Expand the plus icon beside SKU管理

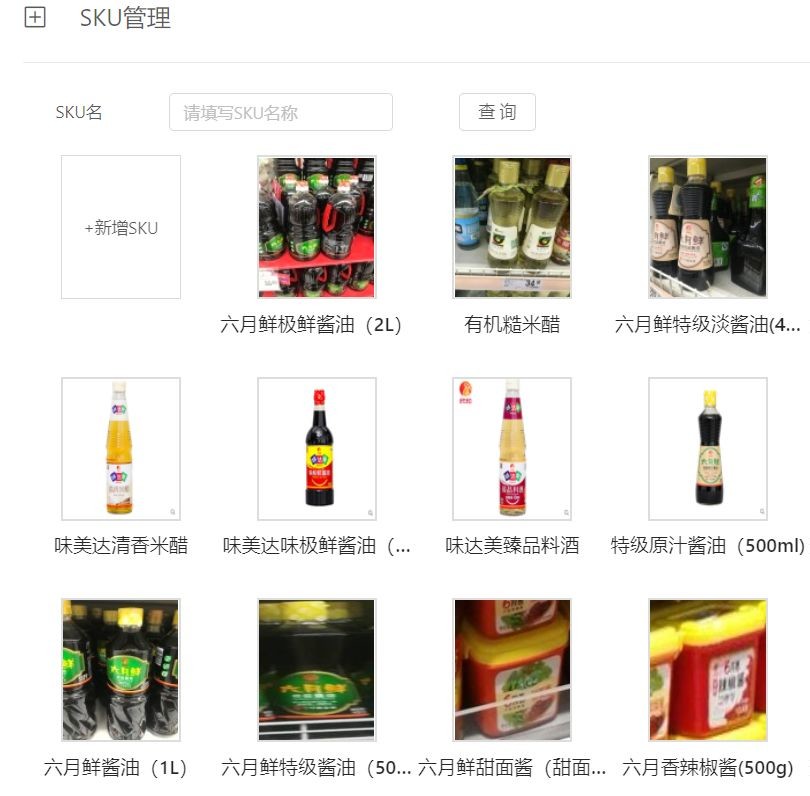pos(35,18)
